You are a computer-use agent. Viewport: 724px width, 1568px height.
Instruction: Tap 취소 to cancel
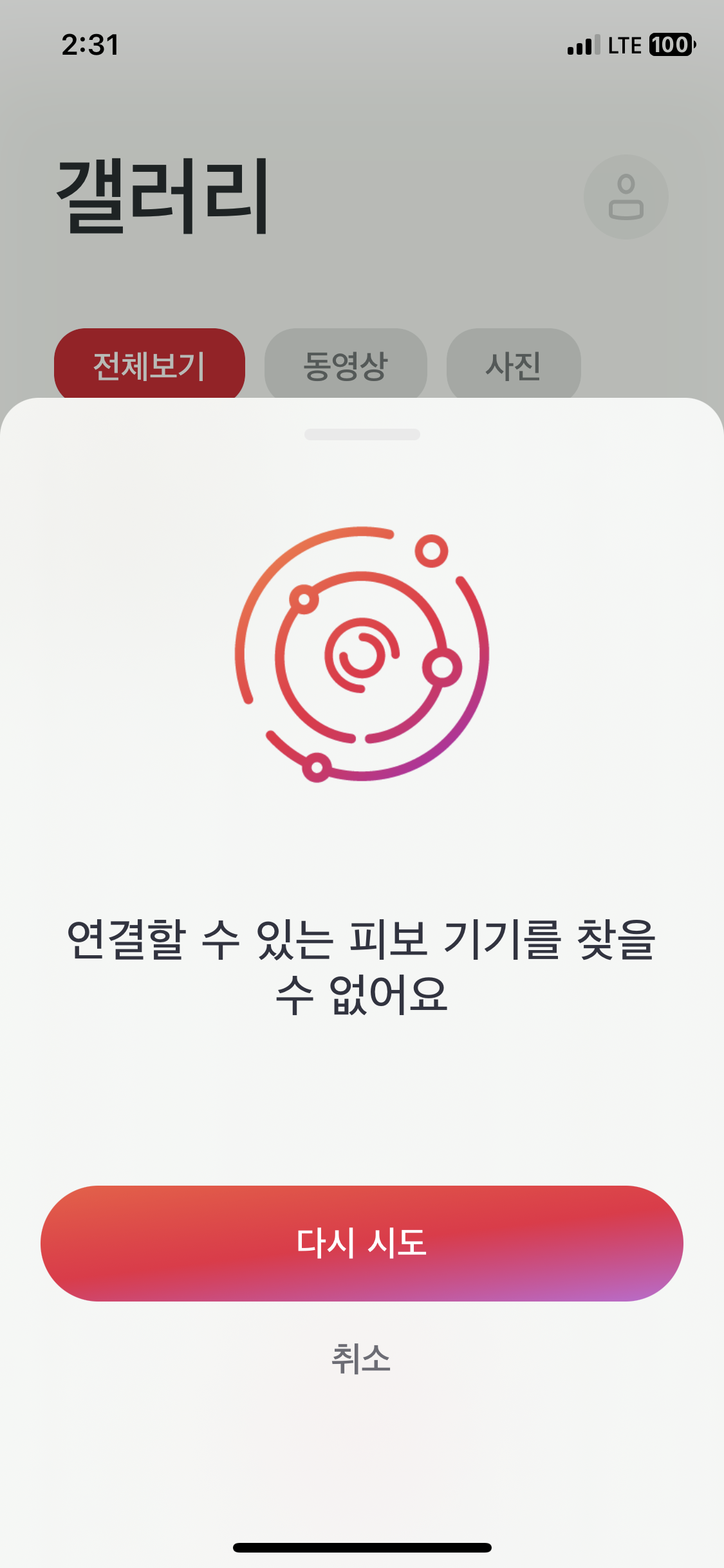tap(361, 1358)
